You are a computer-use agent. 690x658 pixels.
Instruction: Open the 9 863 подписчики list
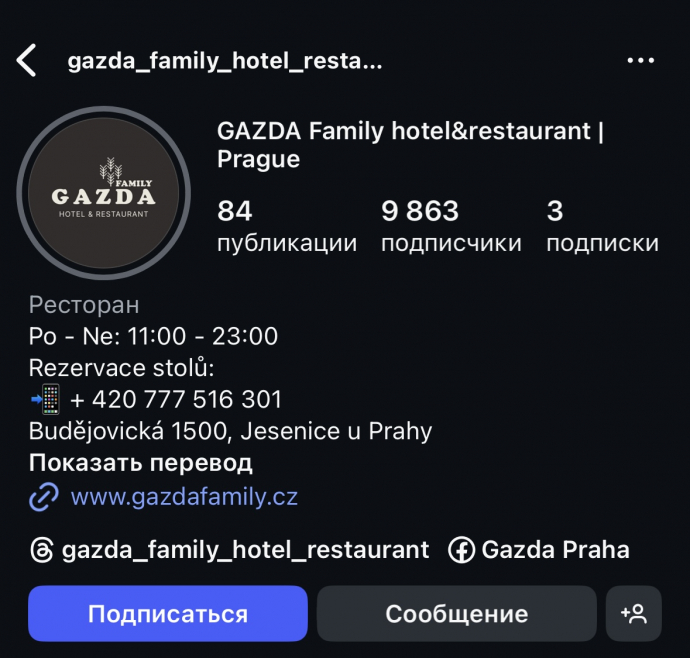(450, 226)
